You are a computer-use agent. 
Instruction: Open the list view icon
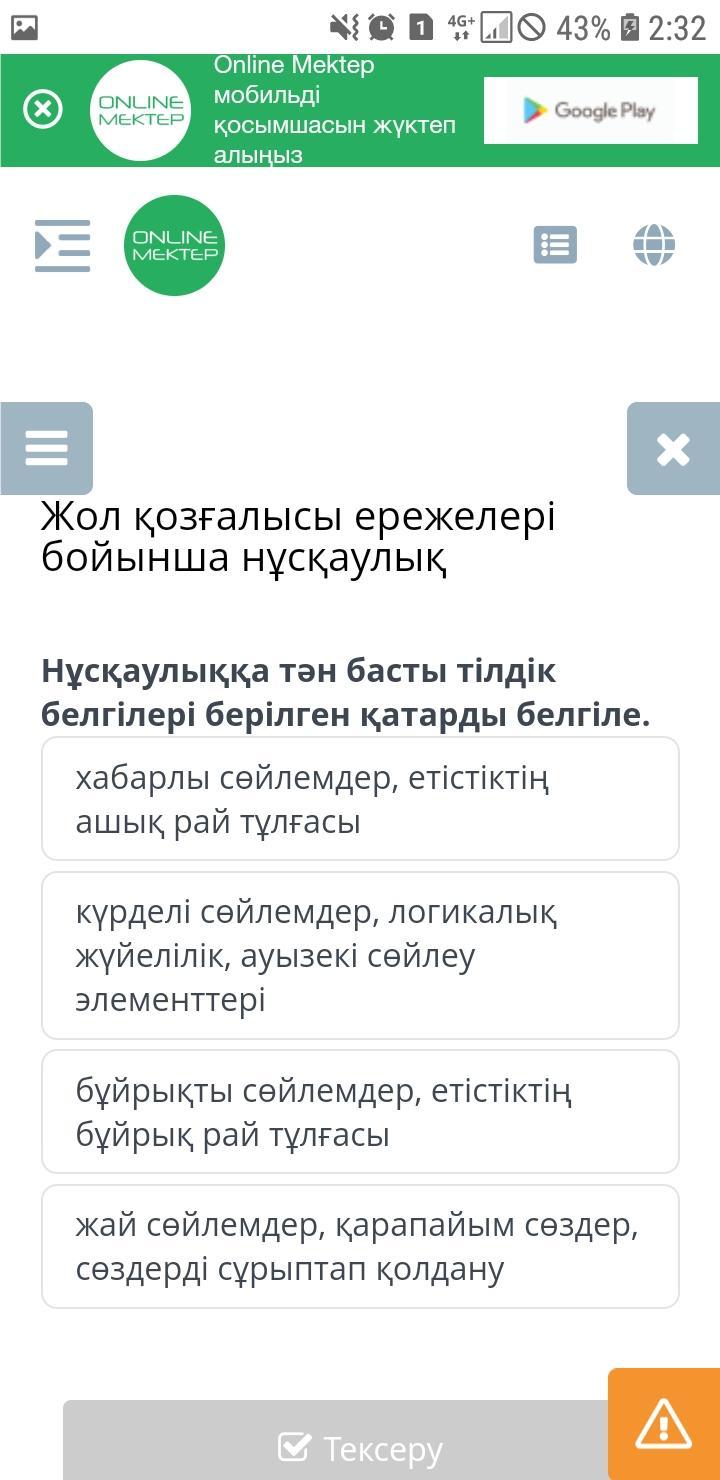(x=555, y=245)
